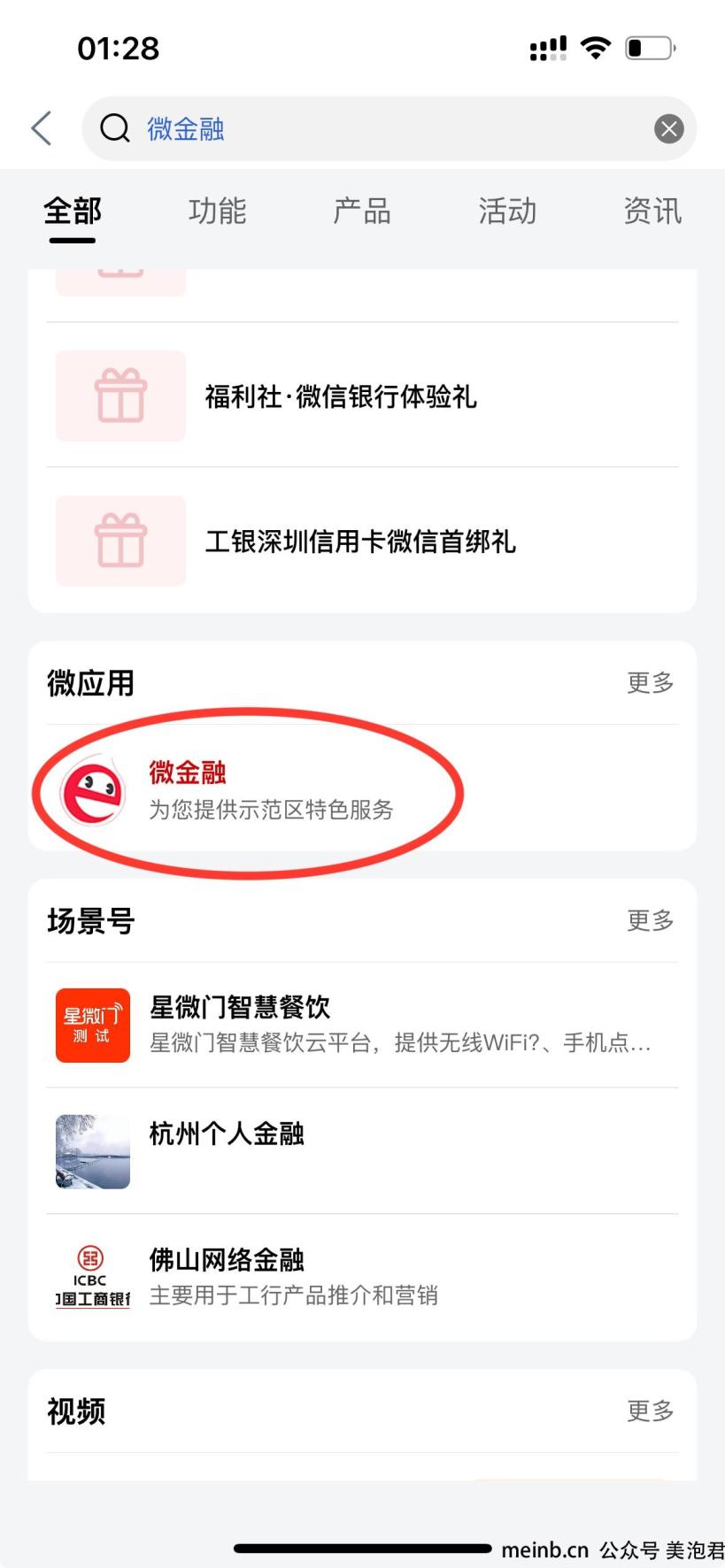Switch to the 资讯 tab

pos(652,211)
